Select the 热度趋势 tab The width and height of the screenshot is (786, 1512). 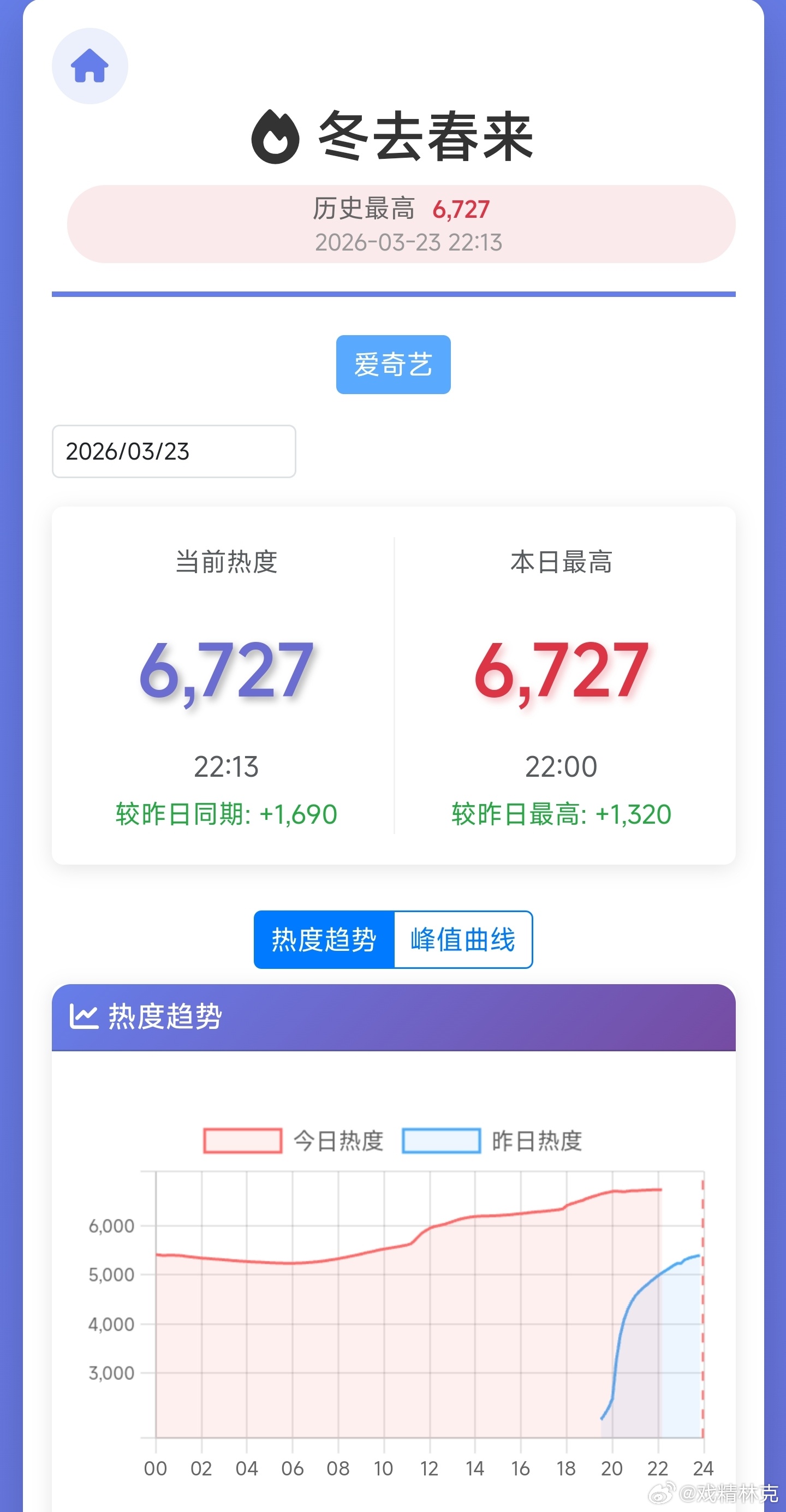[324, 939]
